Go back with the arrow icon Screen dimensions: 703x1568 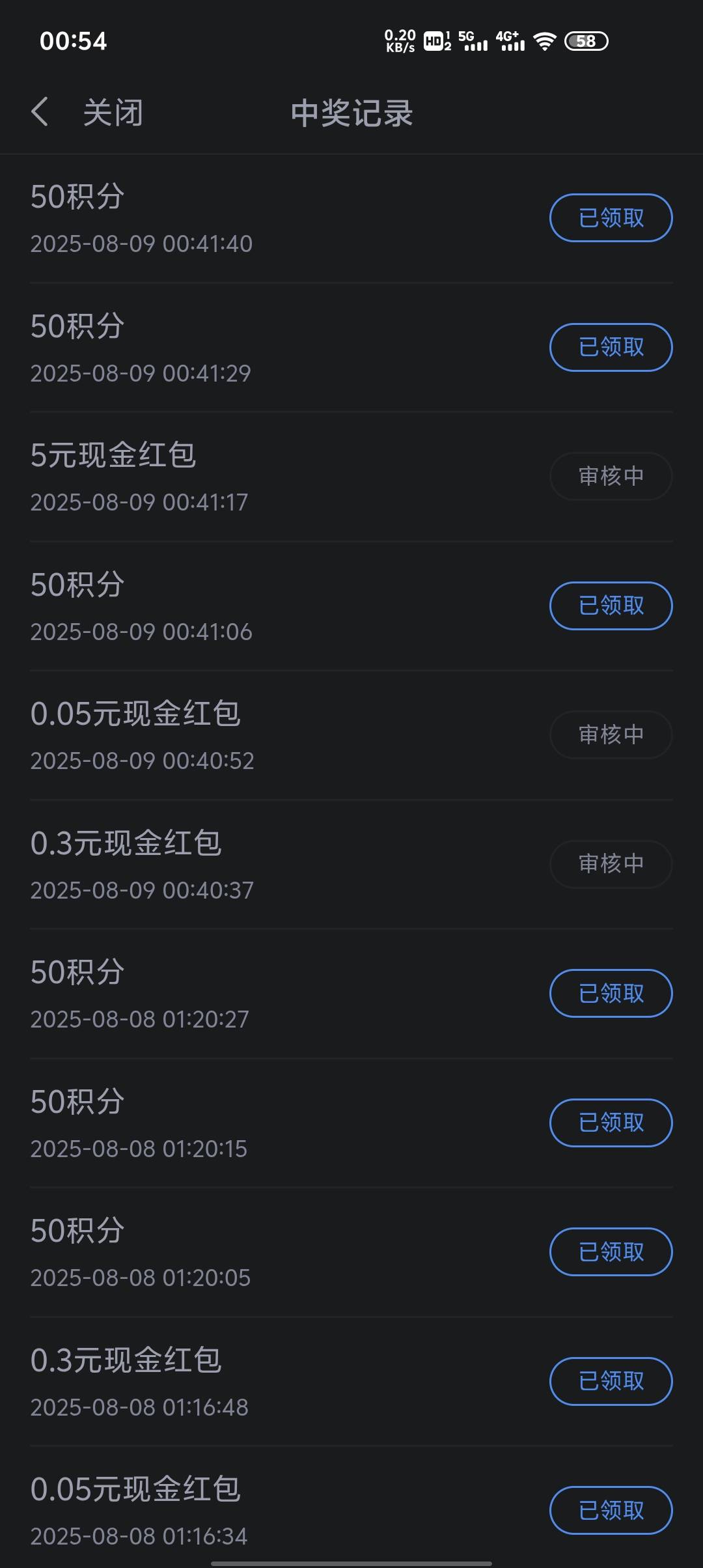40,112
